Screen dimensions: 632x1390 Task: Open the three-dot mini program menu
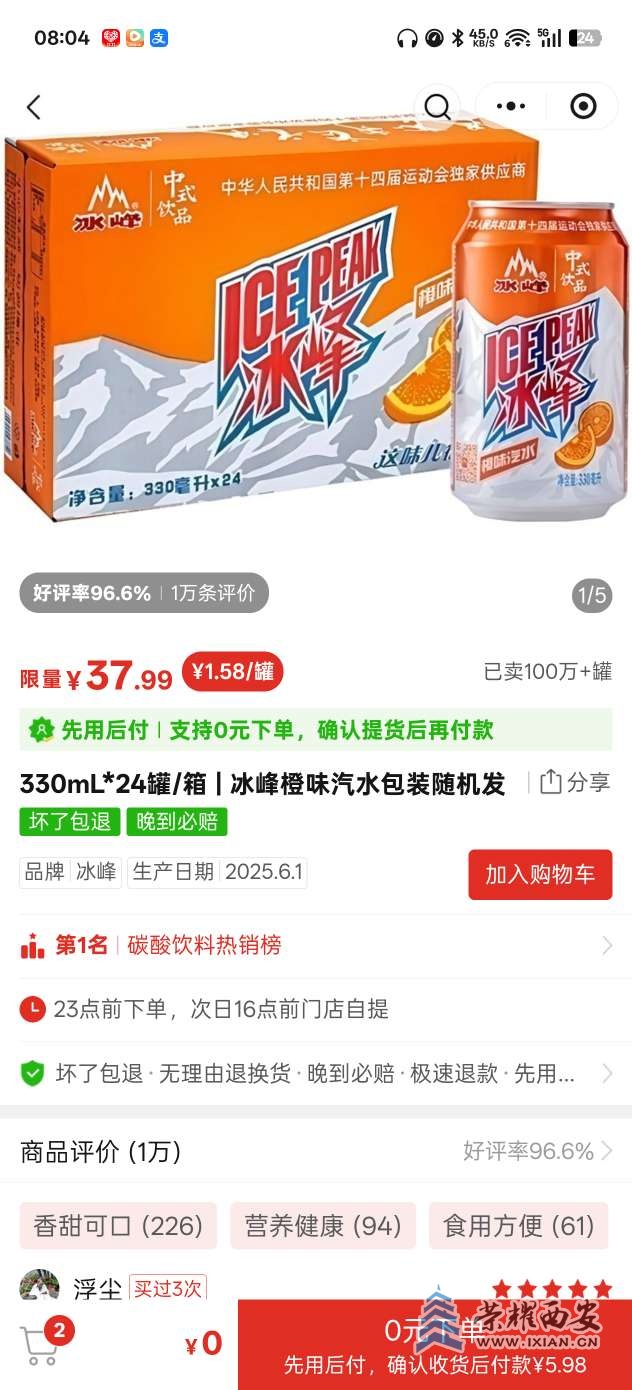[510, 107]
